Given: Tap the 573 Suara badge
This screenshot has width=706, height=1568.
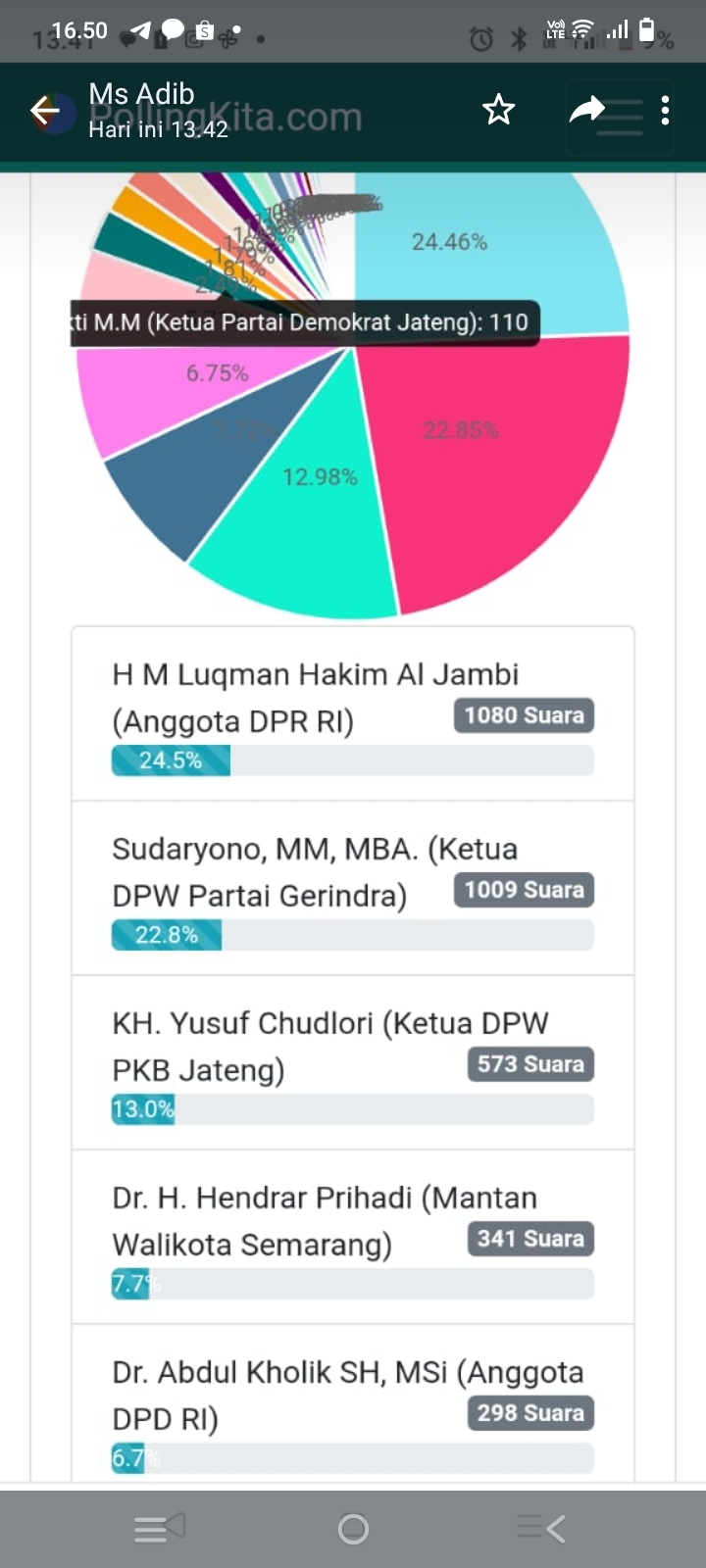Looking at the screenshot, I should [530, 1064].
